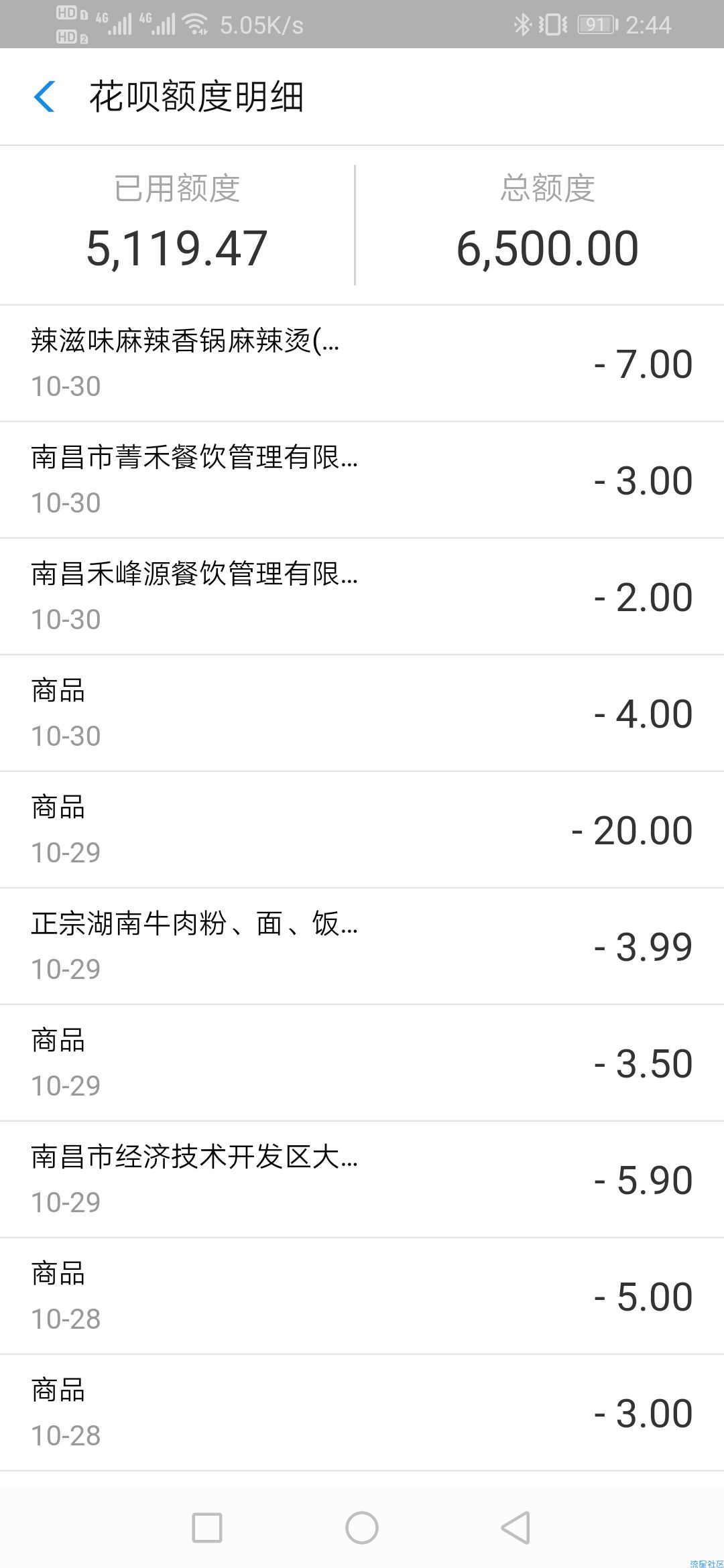Open the 辣滋味麻辣香锅麻辣烫 transaction
This screenshot has height=1568, width=724.
(x=362, y=363)
